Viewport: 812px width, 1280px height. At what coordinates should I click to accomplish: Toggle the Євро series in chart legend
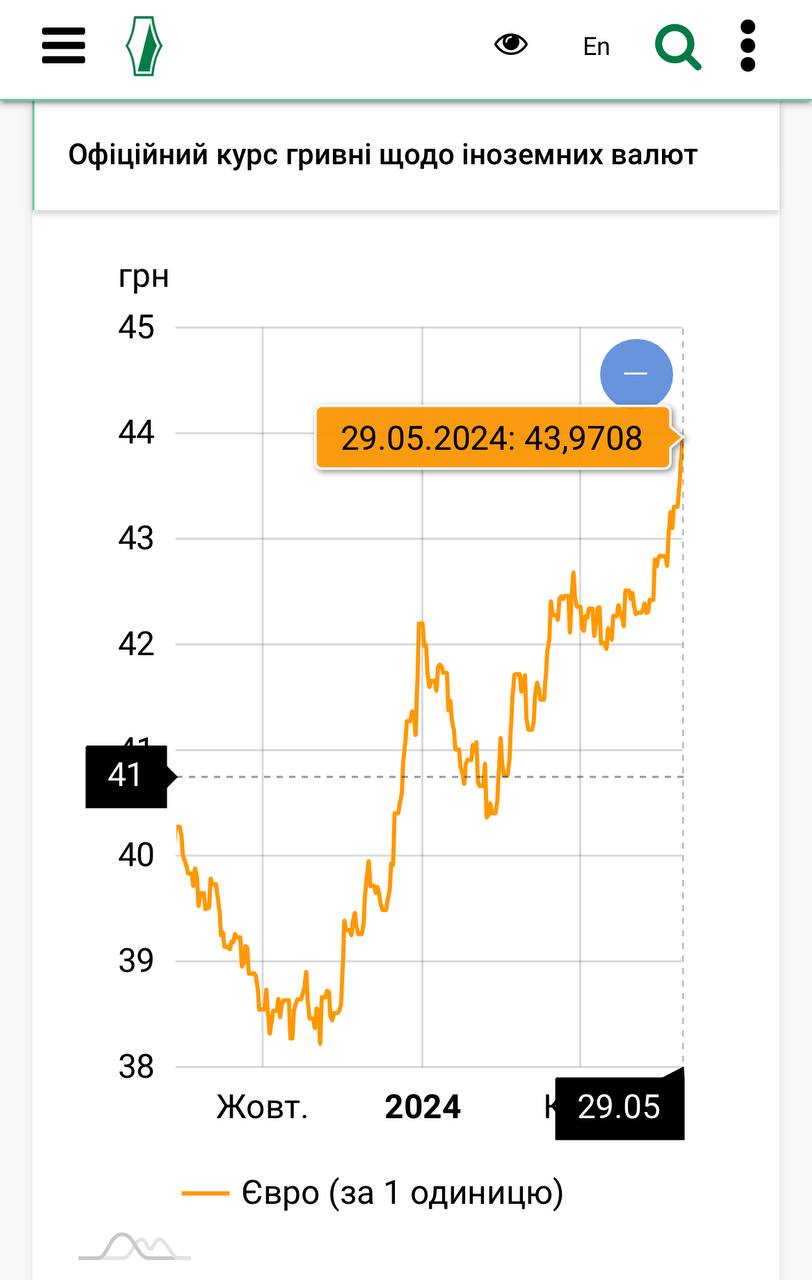click(372, 1193)
